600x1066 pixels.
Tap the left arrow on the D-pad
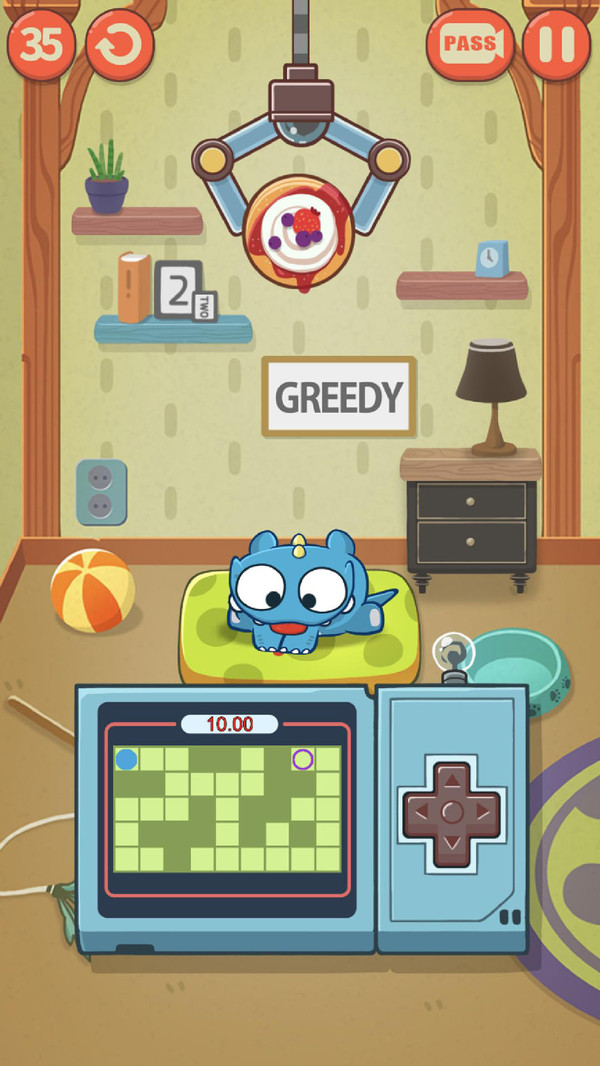420,812
